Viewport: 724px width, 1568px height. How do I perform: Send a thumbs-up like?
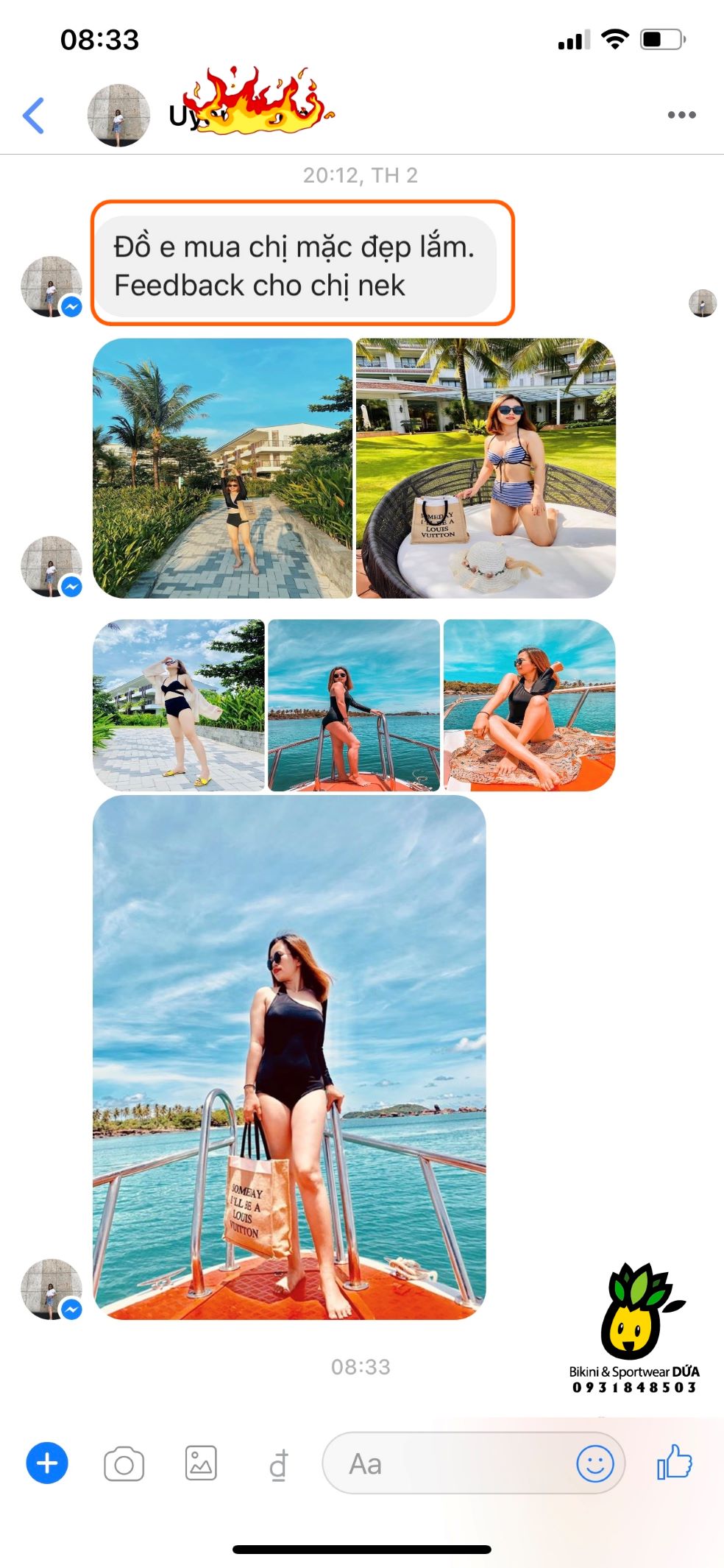[x=675, y=1462]
